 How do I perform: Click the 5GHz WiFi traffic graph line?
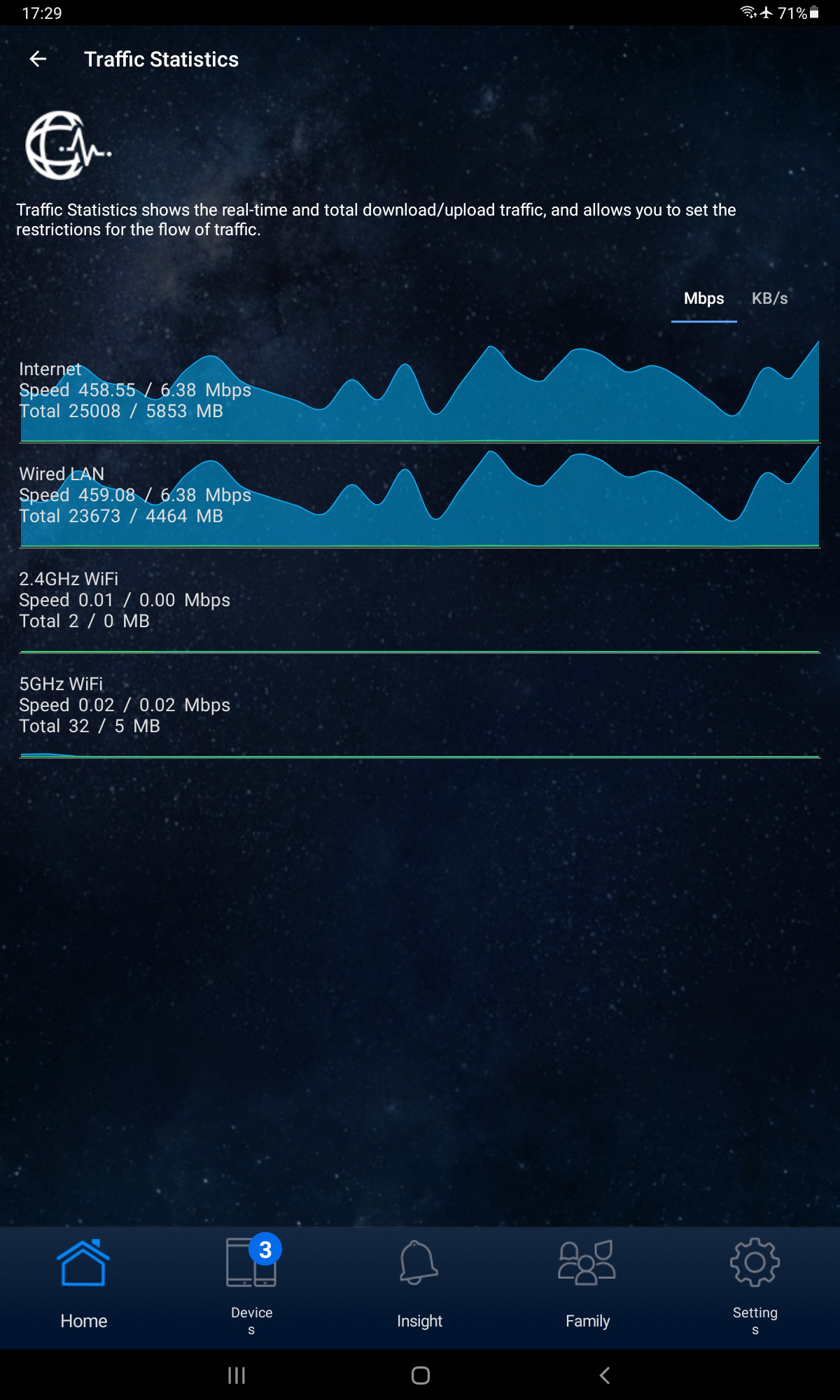tap(420, 757)
